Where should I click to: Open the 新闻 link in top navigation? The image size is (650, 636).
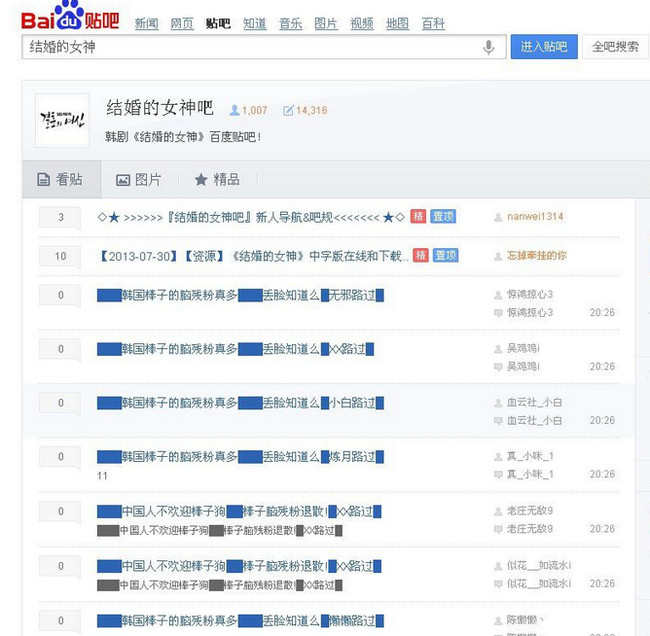point(147,24)
